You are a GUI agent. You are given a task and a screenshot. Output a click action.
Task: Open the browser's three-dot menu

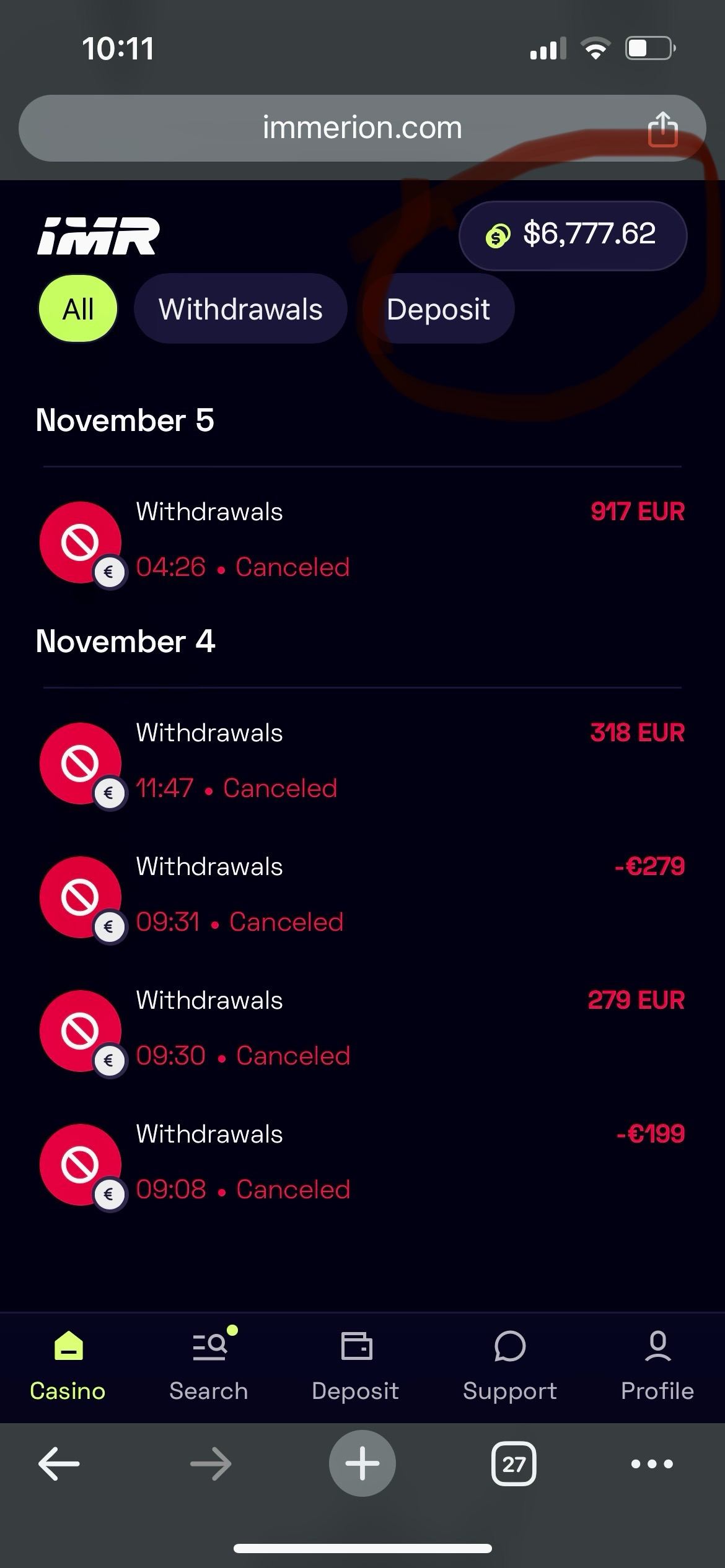pos(652,1464)
